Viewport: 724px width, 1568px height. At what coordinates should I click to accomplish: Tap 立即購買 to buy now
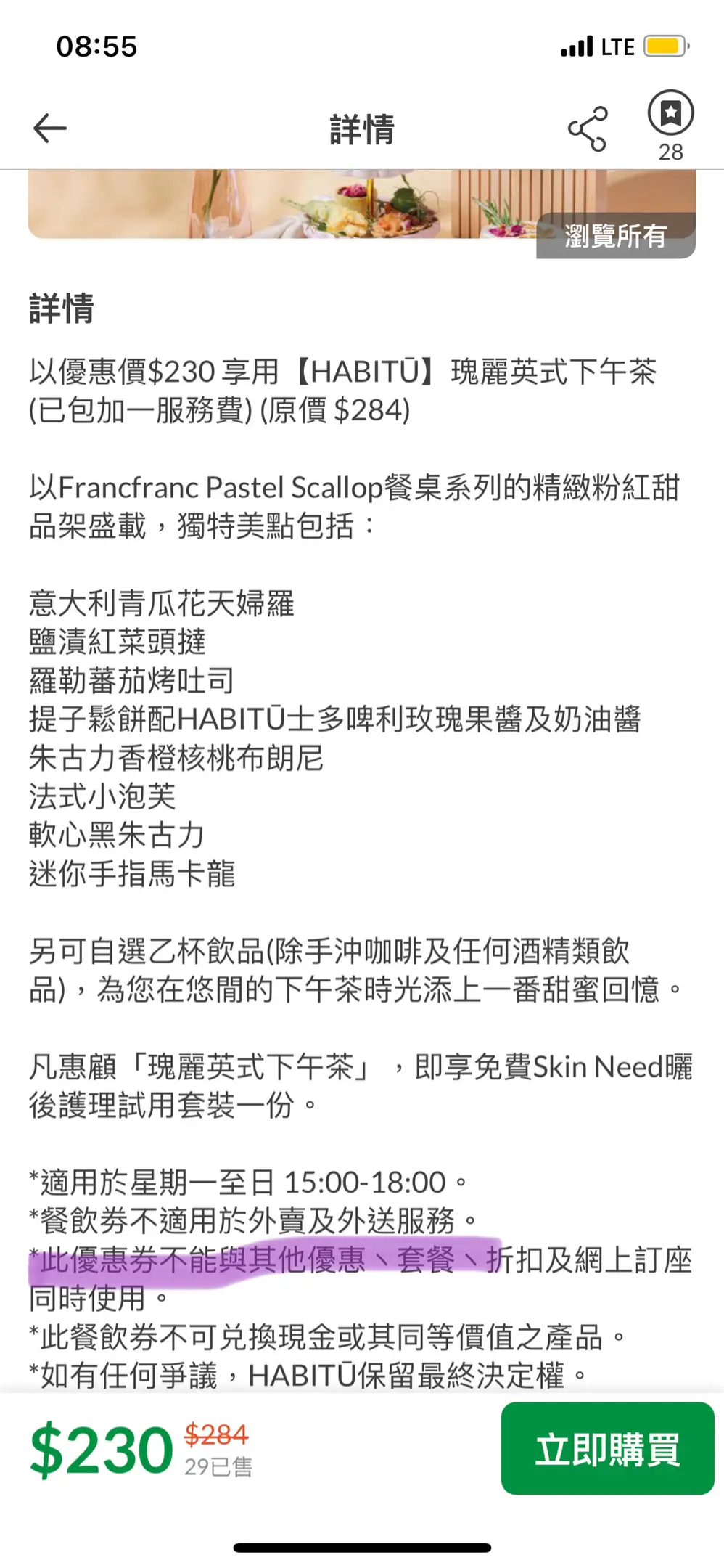(x=607, y=1448)
